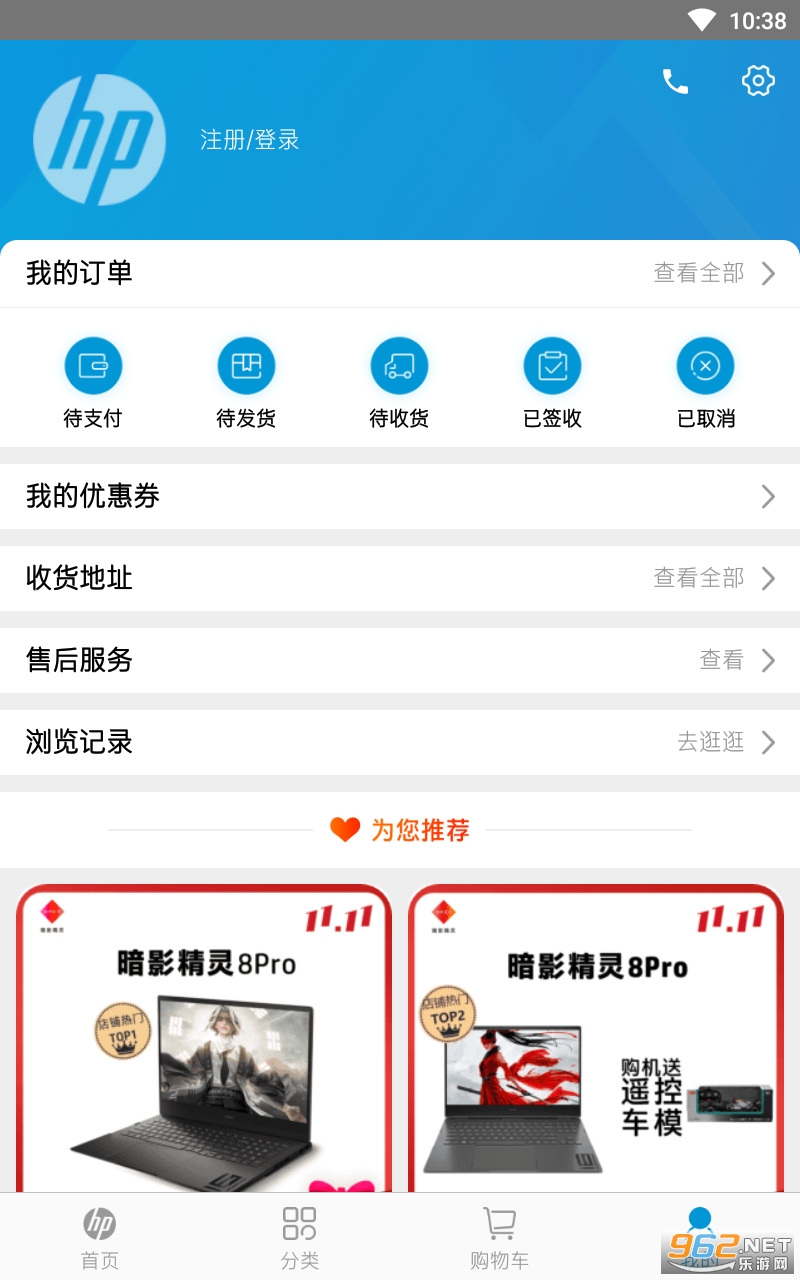This screenshot has height=1280, width=800.
Task: Open 浏览记录 row
Action: pyautogui.click(x=400, y=742)
